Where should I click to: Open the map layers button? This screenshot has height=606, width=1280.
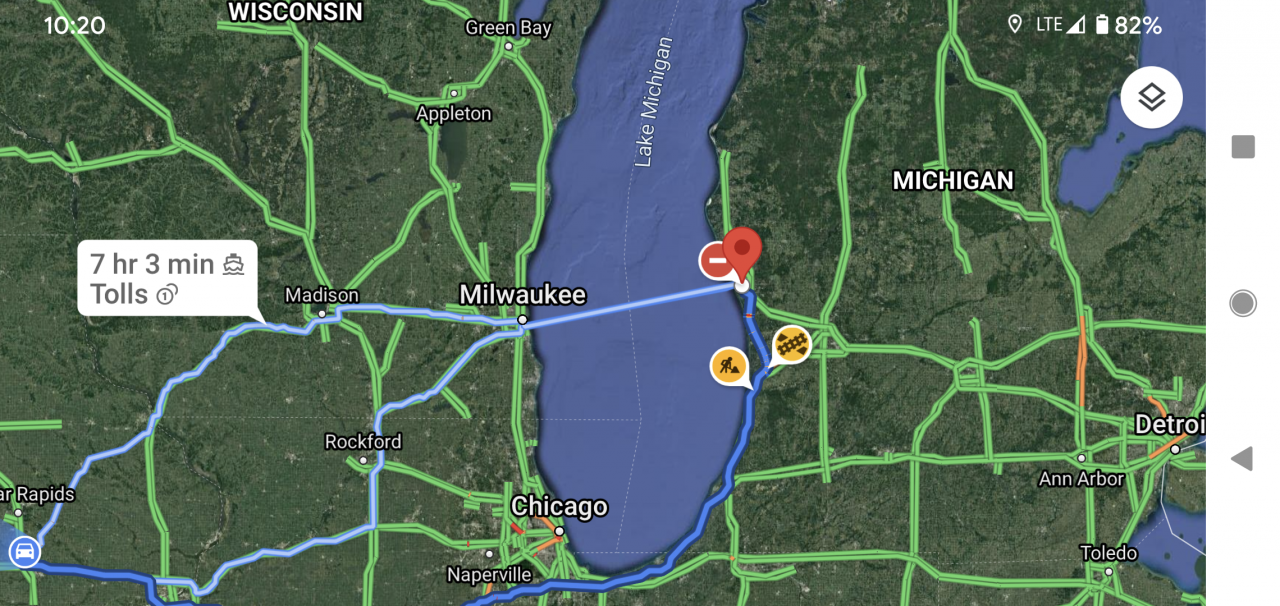coord(1151,98)
